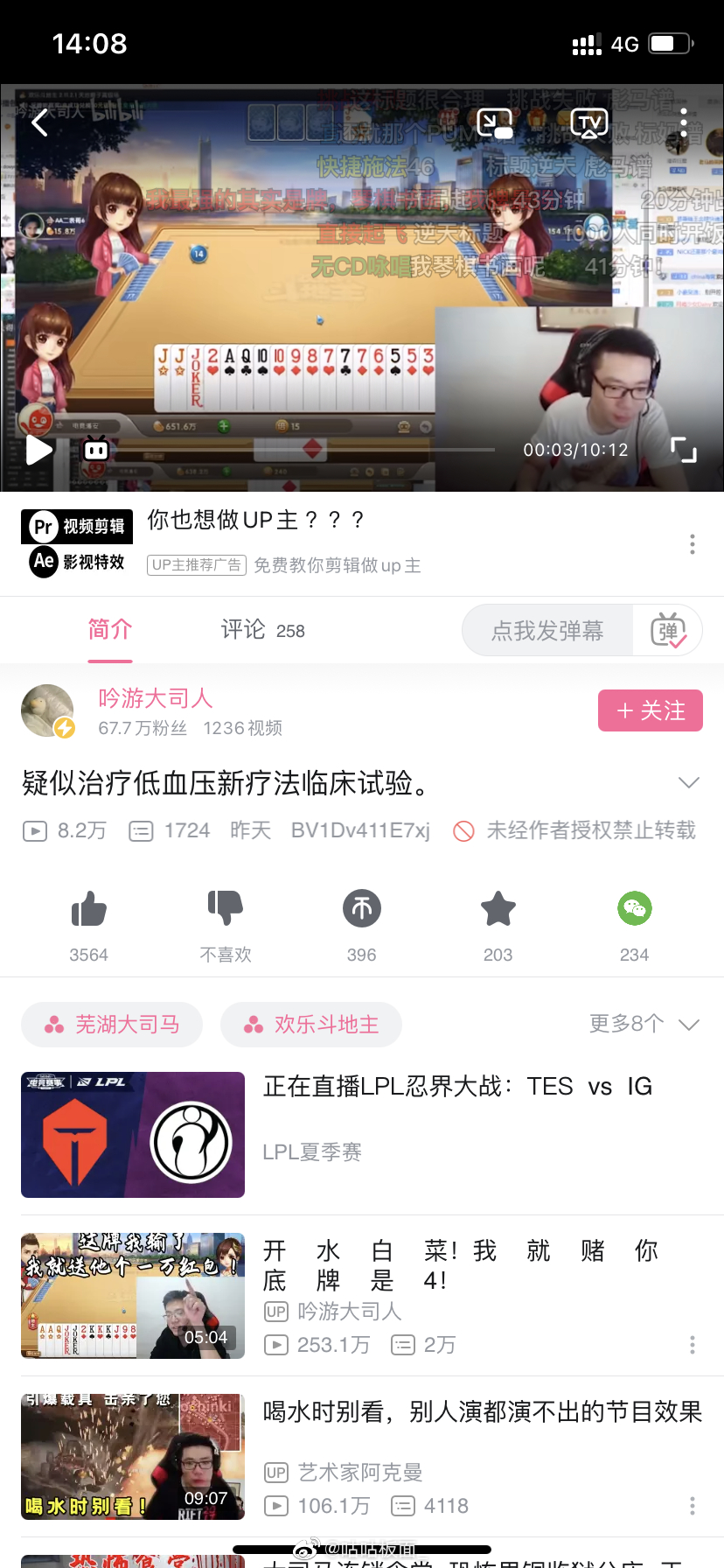Tap the 不喜欢 dislike icon
This screenshot has height=1568, width=724.
[225, 909]
